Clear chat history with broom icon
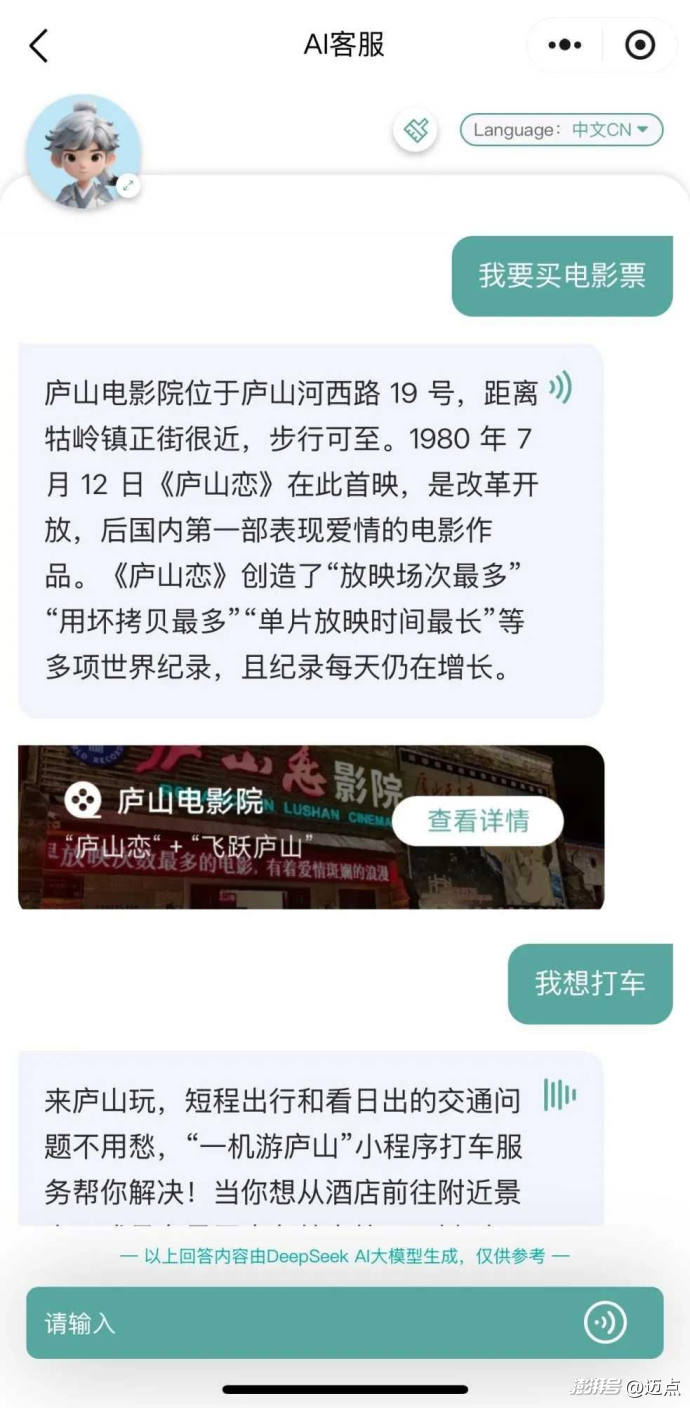 click(415, 131)
